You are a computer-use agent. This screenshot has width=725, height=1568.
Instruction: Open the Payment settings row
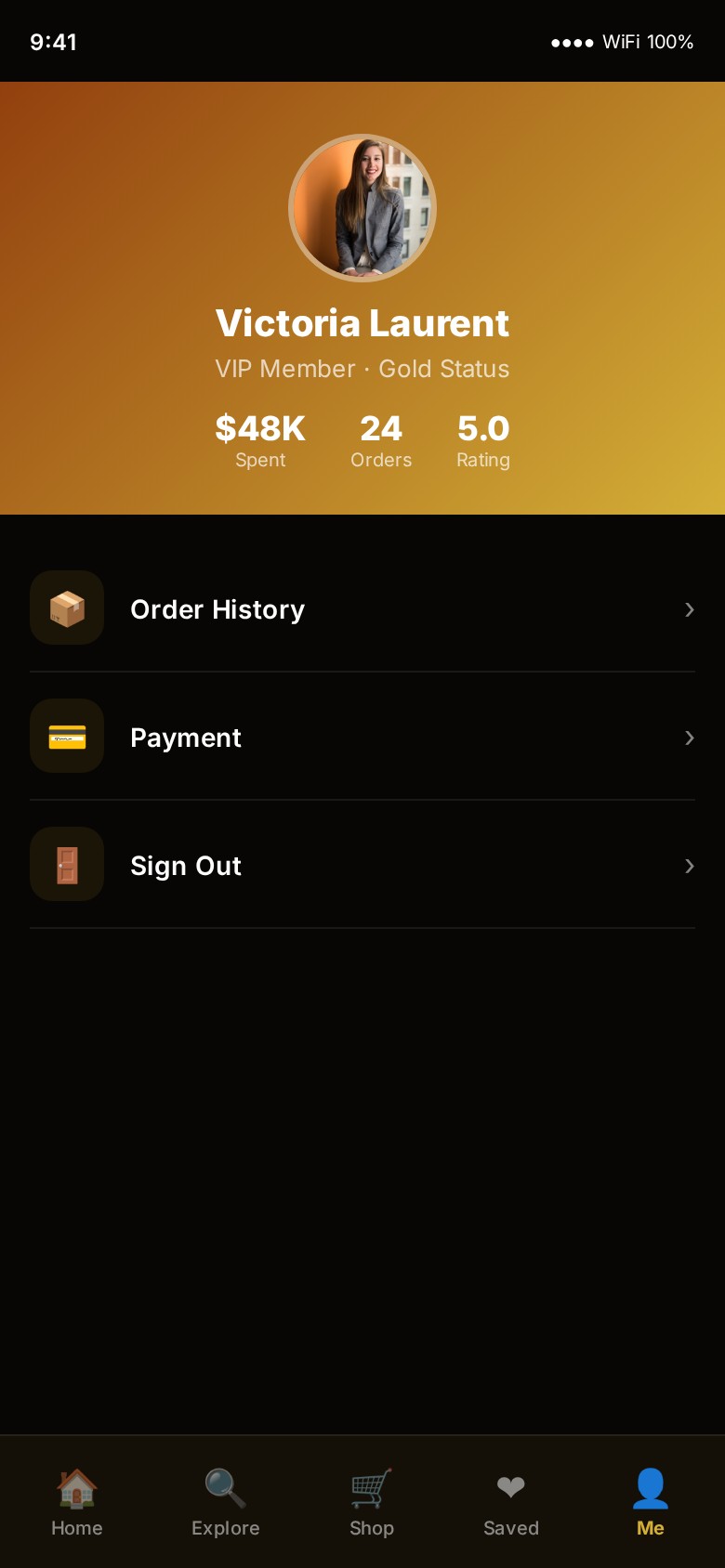coord(362,737)
